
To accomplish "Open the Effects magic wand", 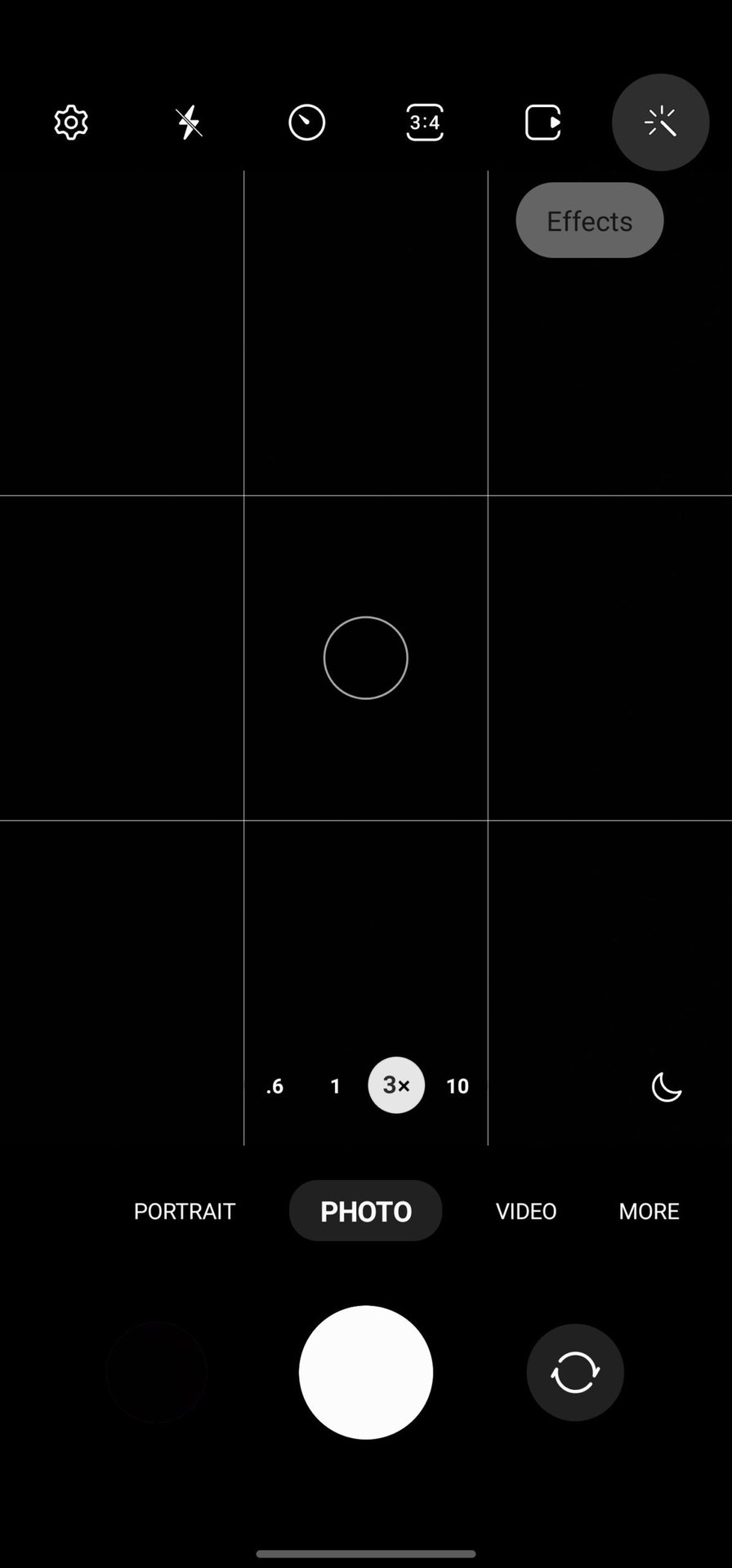I will click(660, 122).
